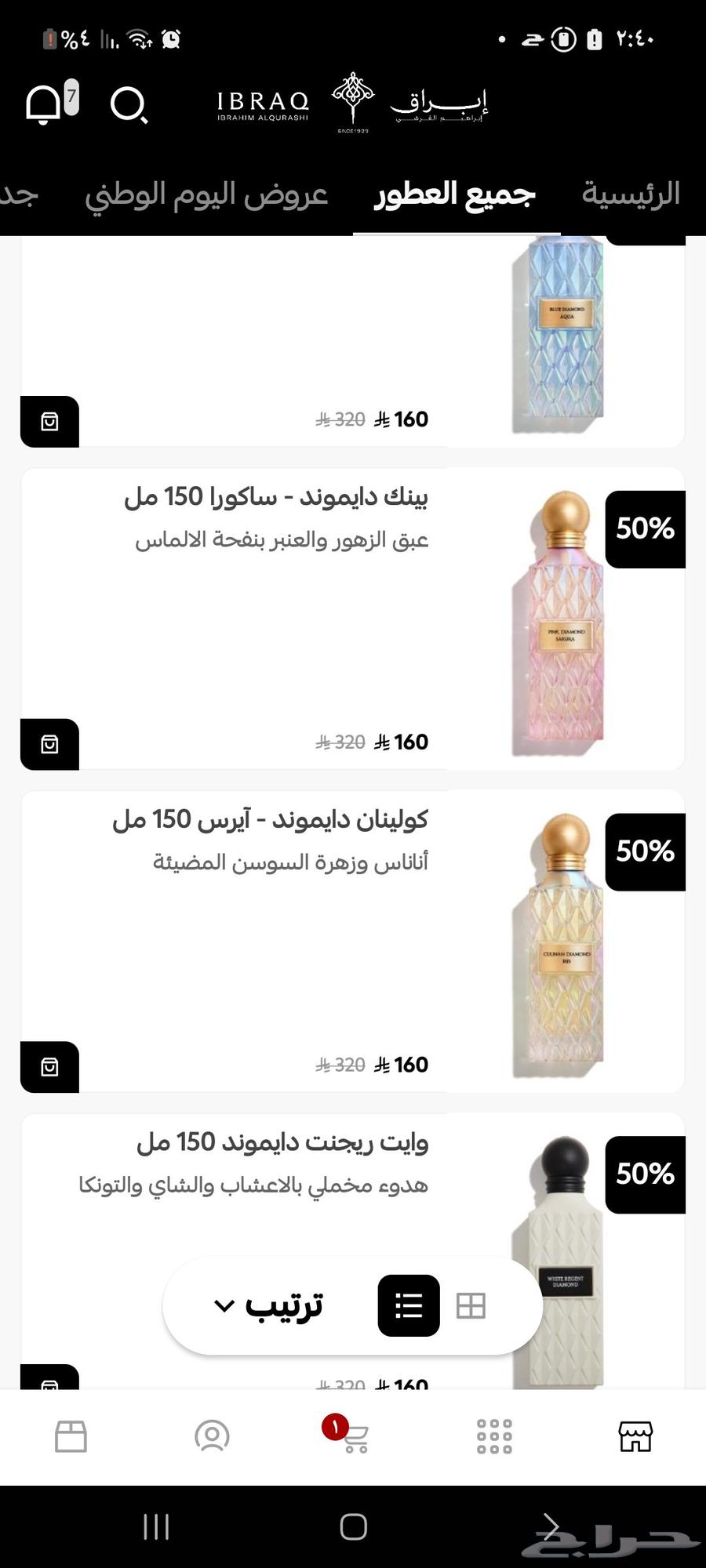Viewport: 706px width, 1568px height.
Task: Add بينك دايموند - ساكورا to the bag
Action: point(49,743)
